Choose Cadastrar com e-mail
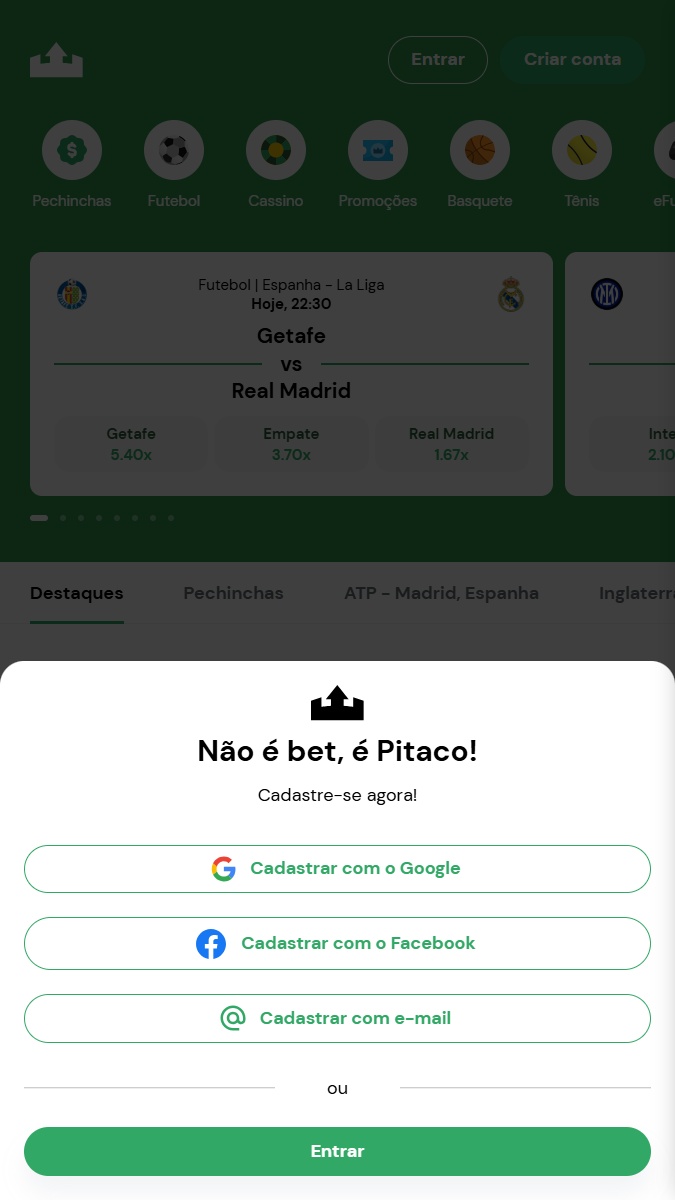The height and width of the screenshot is (1200, 675). pos(337,1018)
